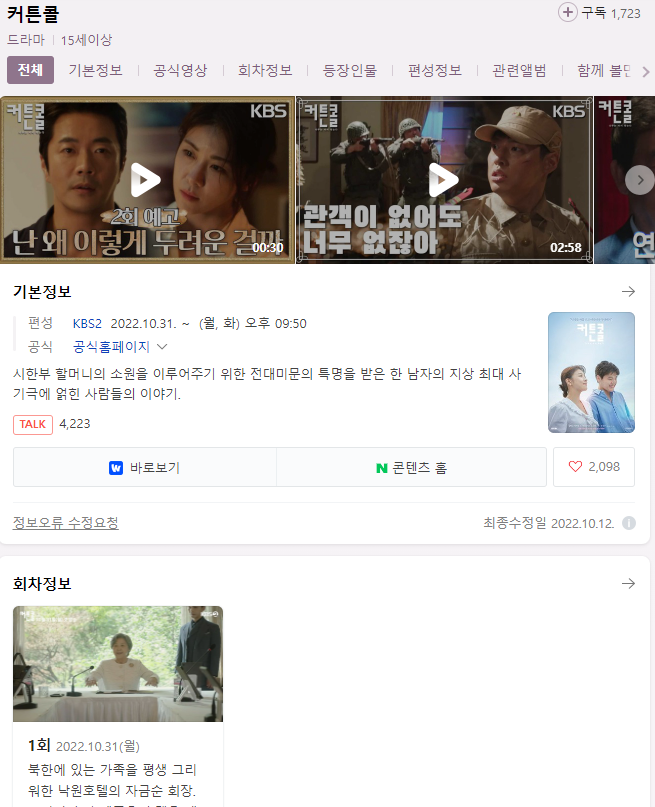Play the 2회 예고 video clip

coord(146,180)
